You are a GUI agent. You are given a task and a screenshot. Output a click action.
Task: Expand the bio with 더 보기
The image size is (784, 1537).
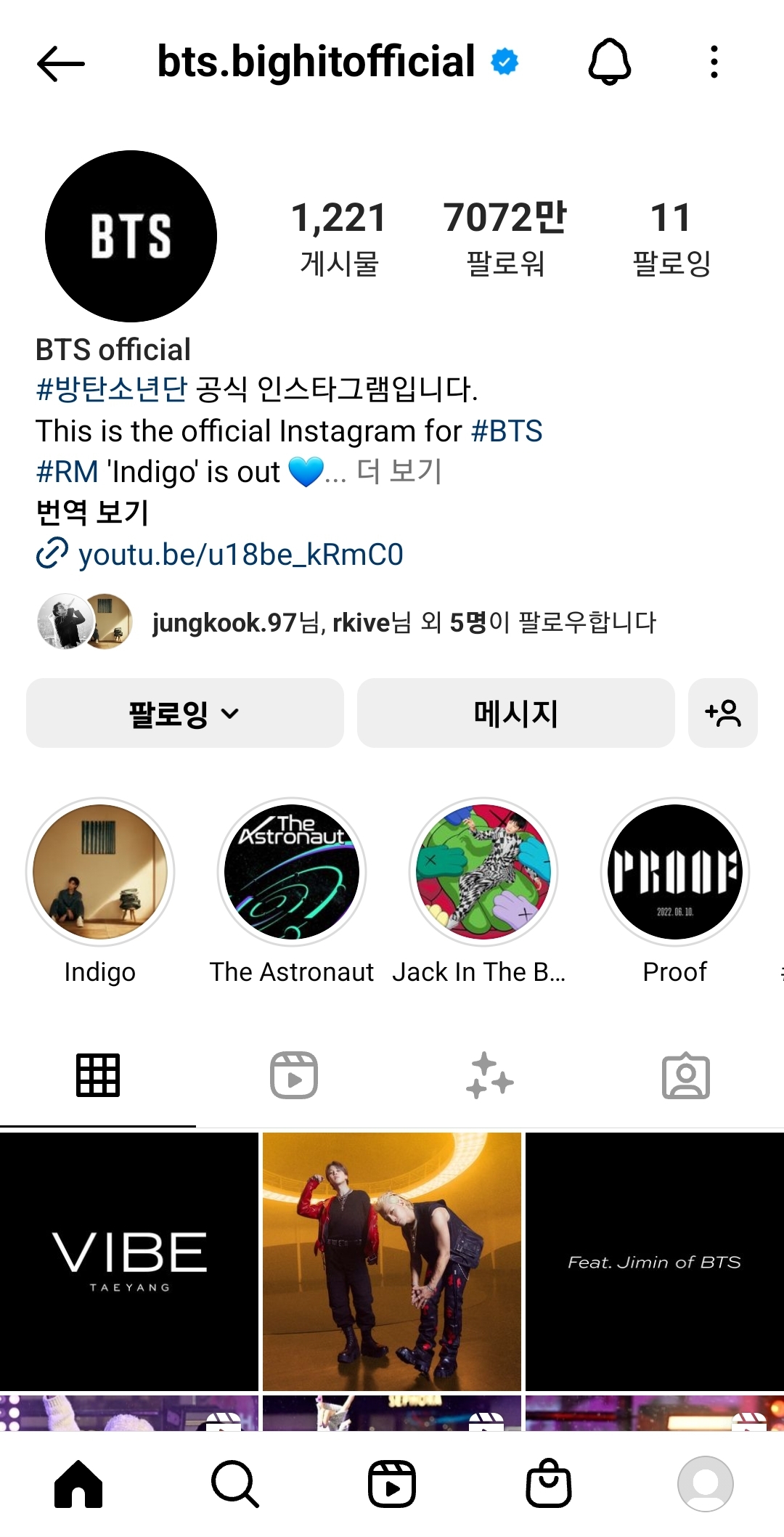399,472
